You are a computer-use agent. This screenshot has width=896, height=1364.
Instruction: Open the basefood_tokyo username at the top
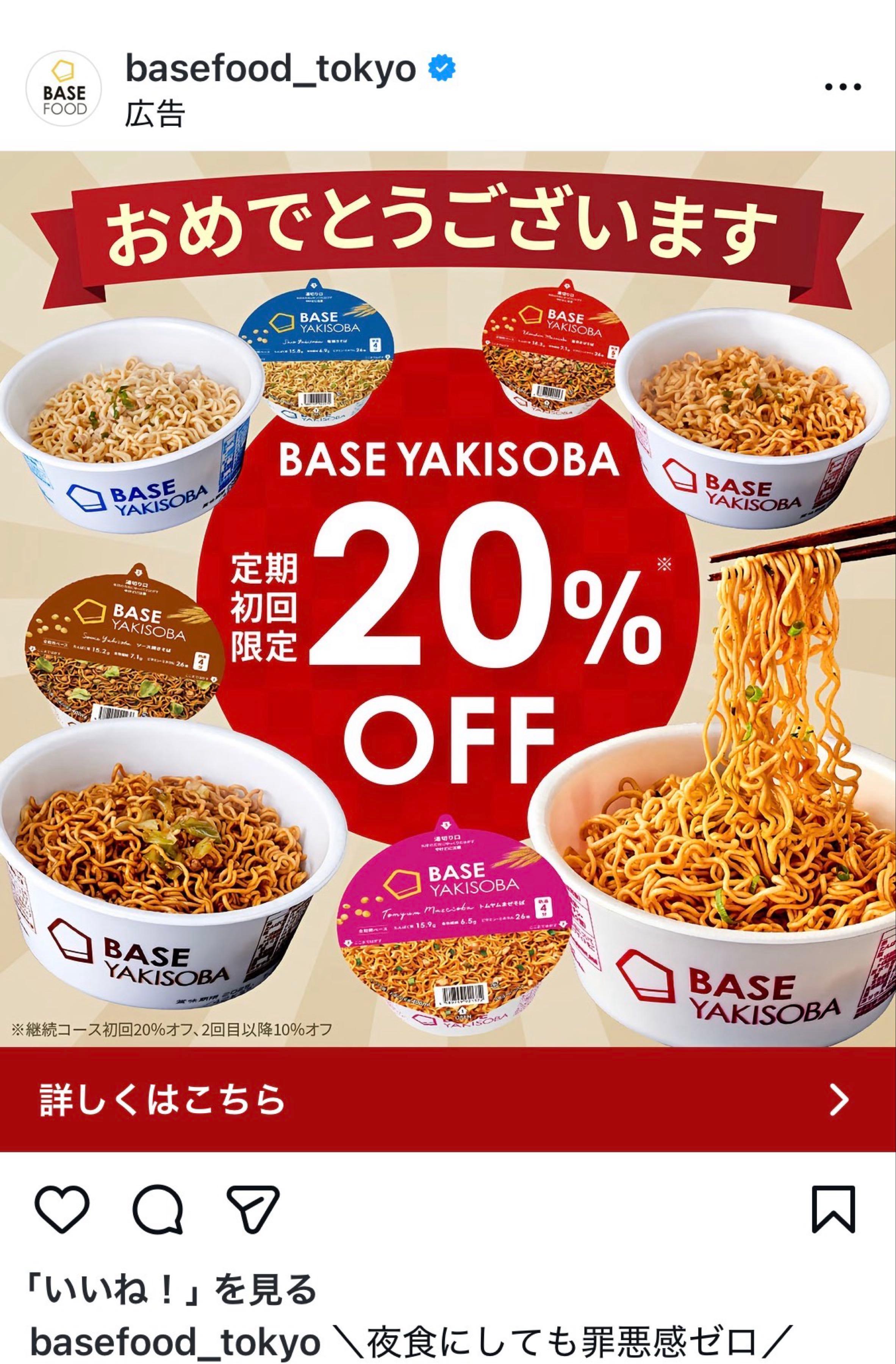pos(271,69)
